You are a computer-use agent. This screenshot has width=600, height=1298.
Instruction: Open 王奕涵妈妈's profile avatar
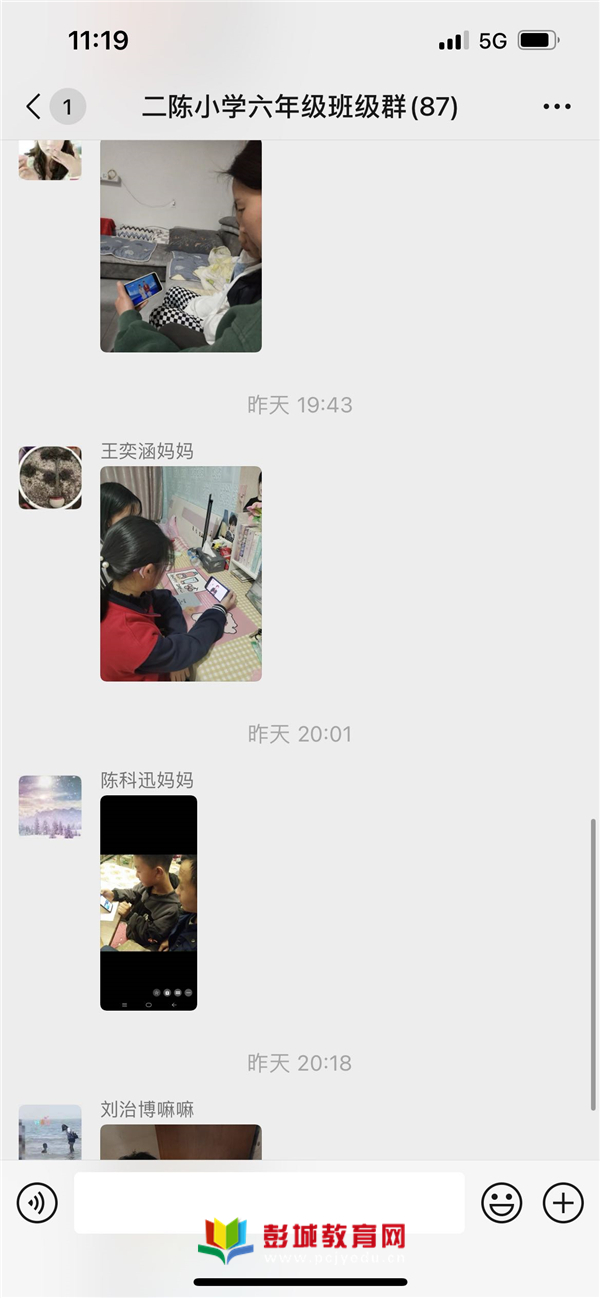tap(50, 478)
